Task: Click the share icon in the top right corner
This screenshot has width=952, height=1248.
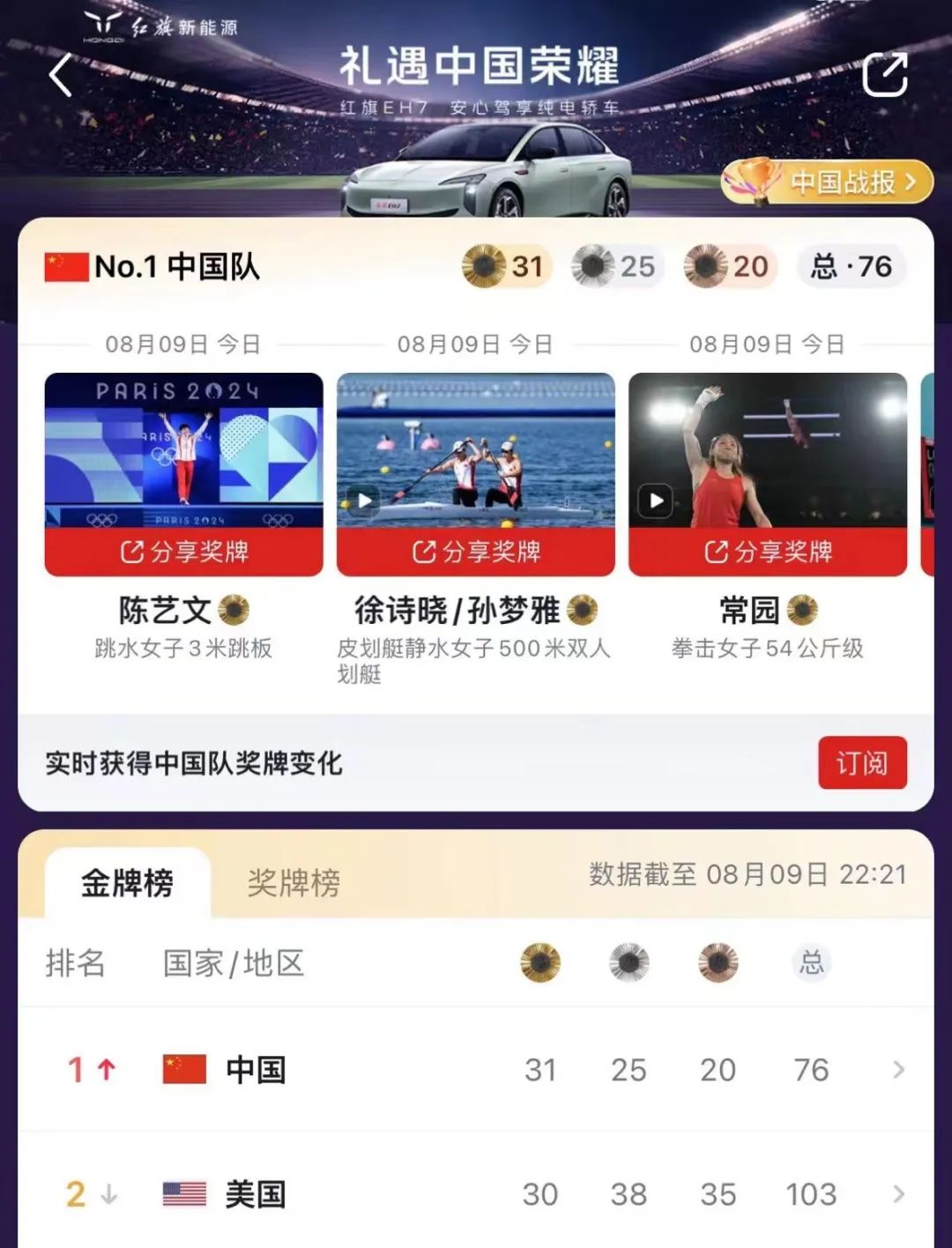Action: [x=884, y=75]
